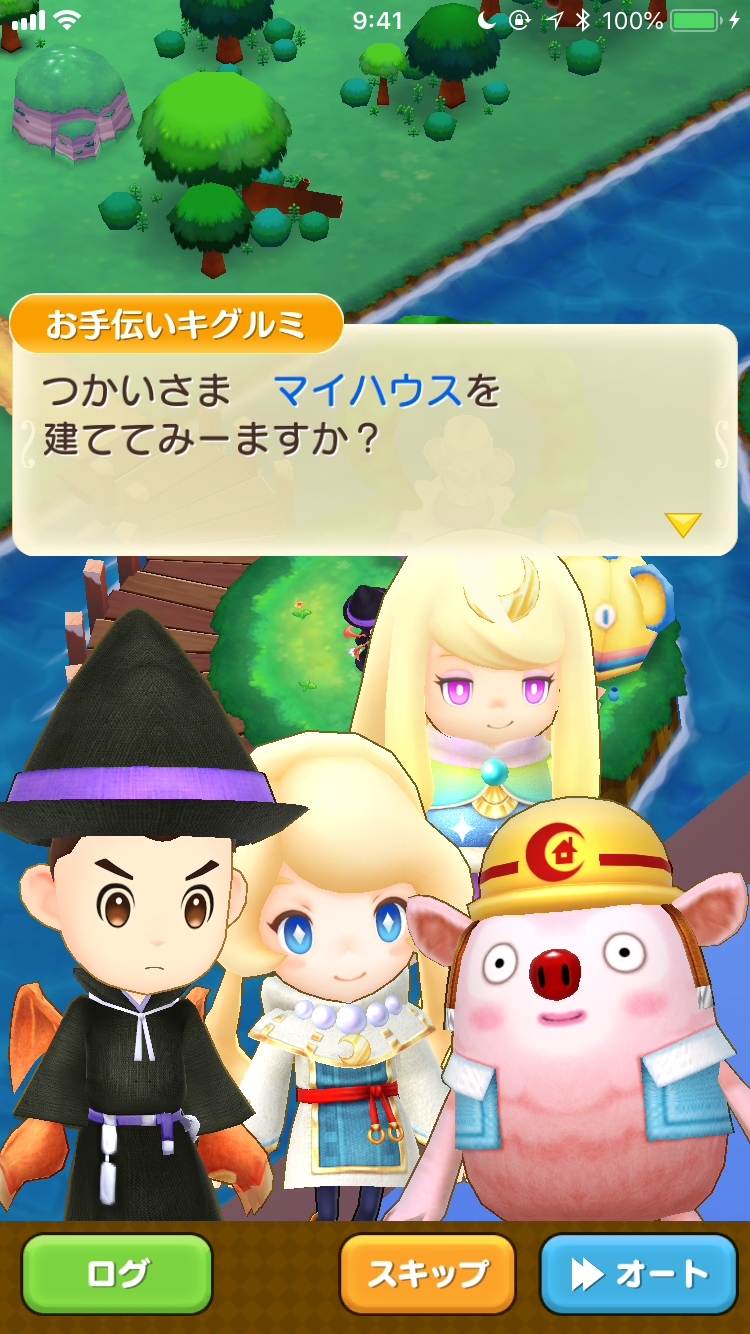Open the ログ dialogue log
The height and width of the screenshot is (1334, 750).
117,1274
